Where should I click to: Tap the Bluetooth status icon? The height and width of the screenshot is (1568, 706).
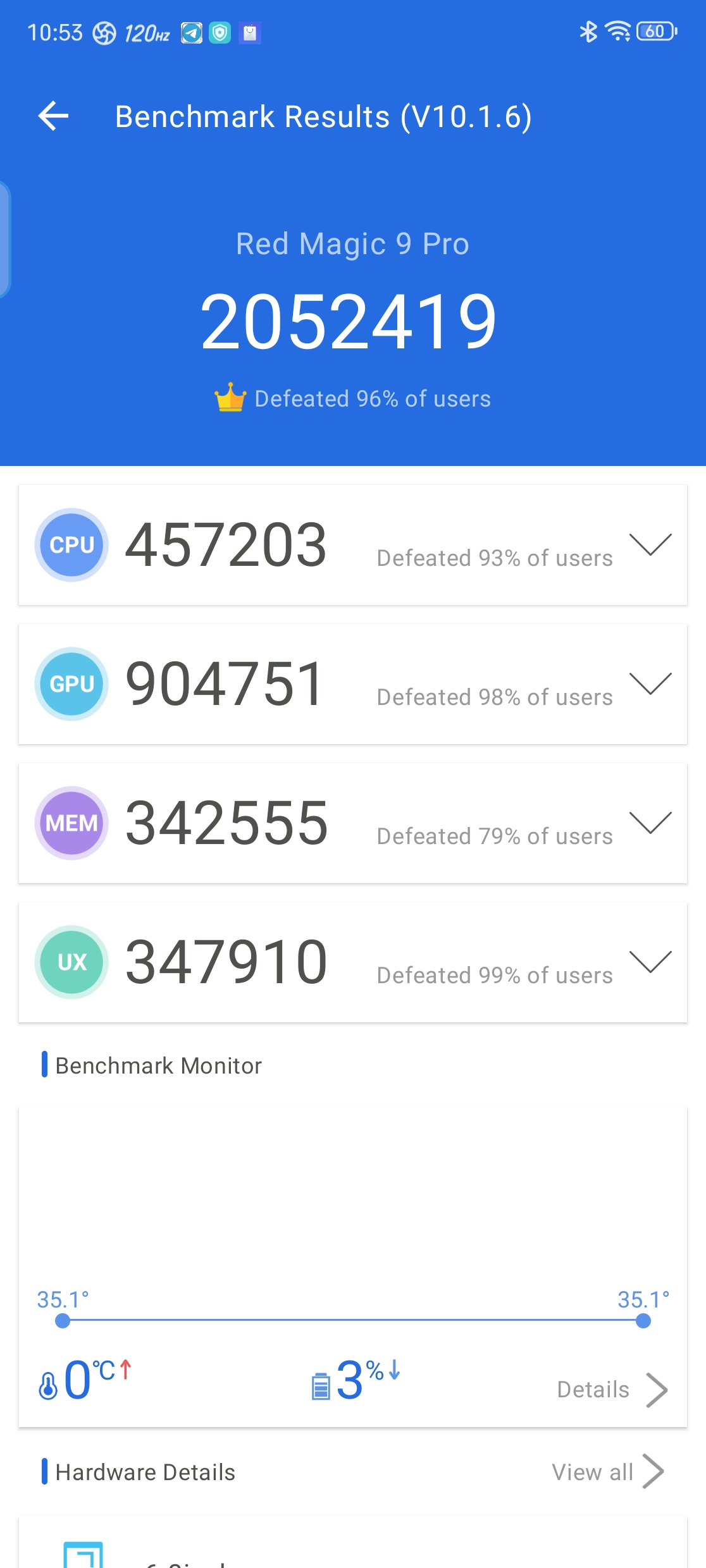tap(588, 31)
